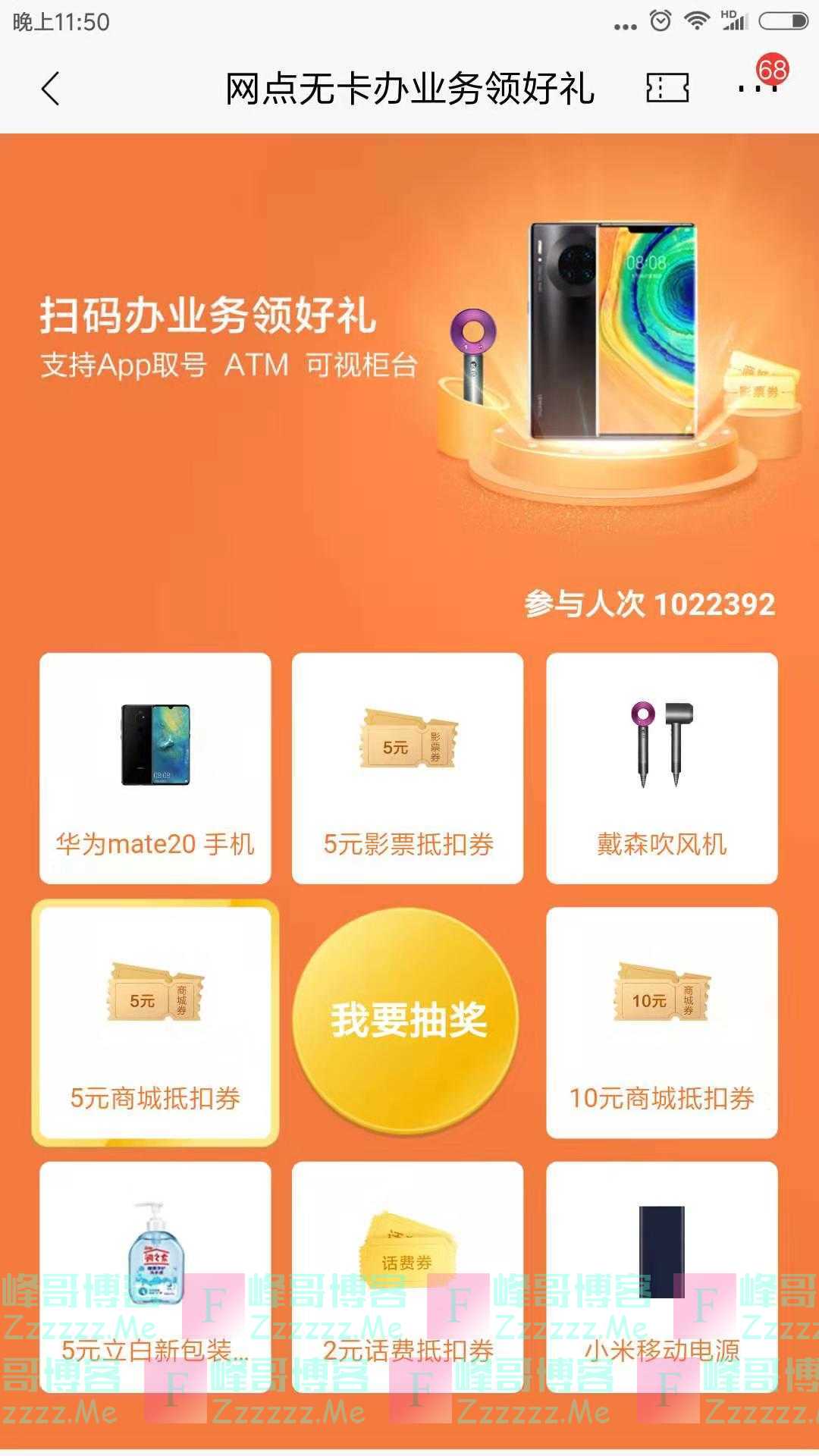Tap the 我要抽奖 lottery draw button

[407, 1019]
